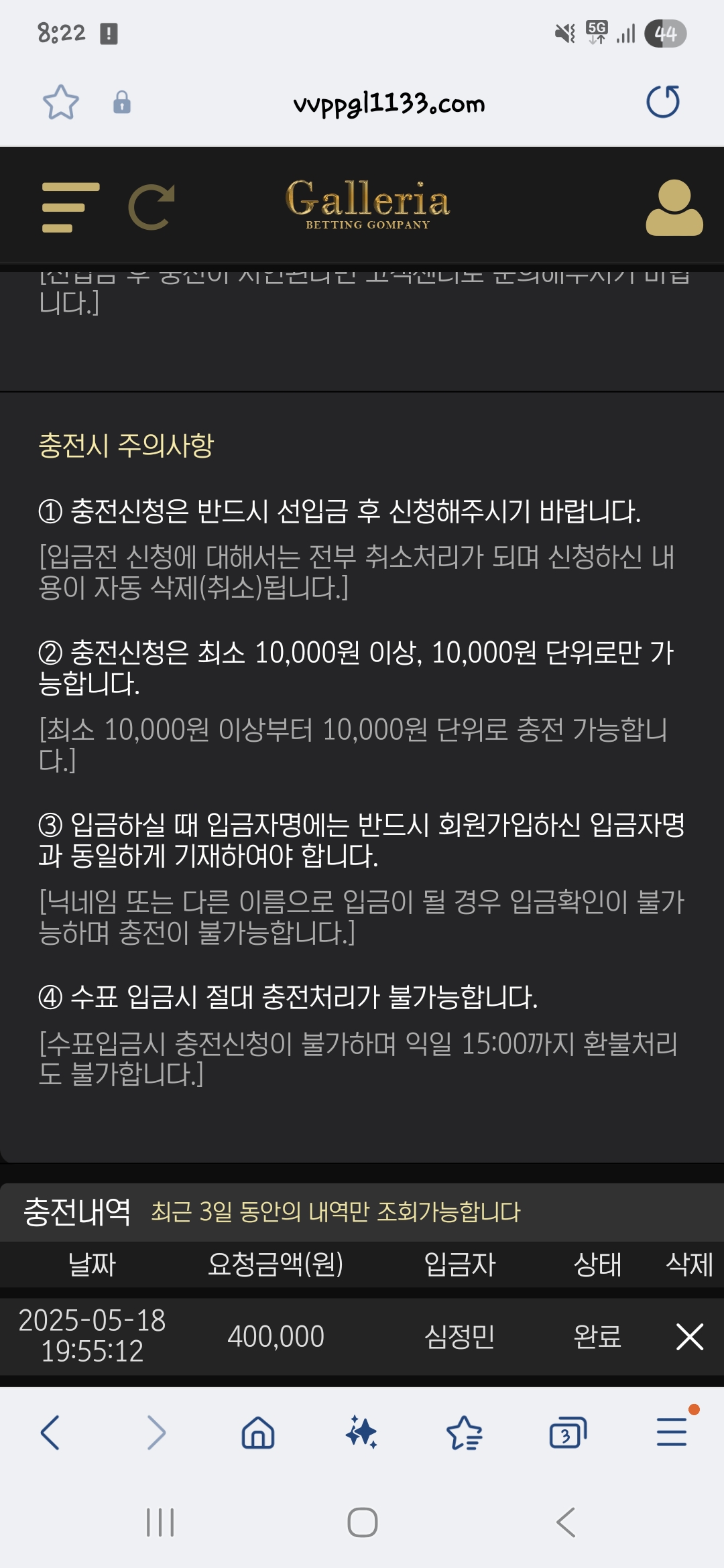Viewport: 724px width, 1568px height.
Task: Open the browser bookmarks list
Action: click(464, 1433)
